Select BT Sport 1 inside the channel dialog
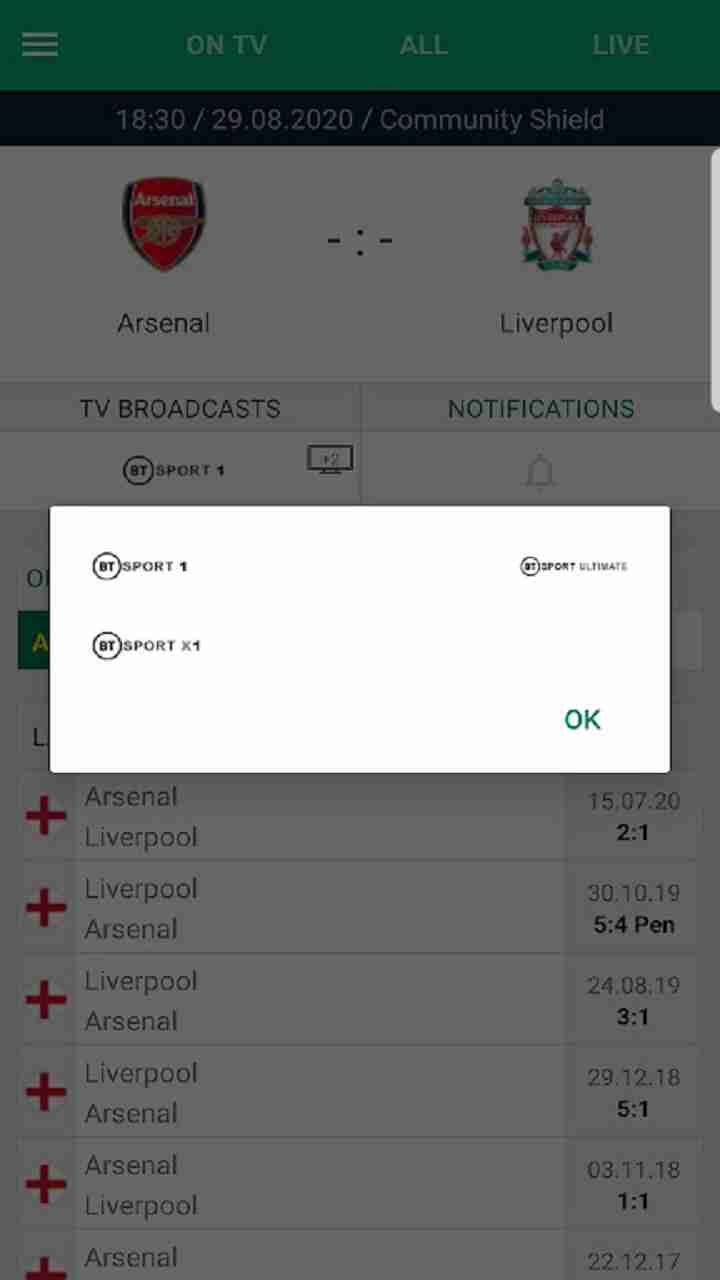This screenshot has height=1280, width=720. pyautogui.click(x=139, y=565)
